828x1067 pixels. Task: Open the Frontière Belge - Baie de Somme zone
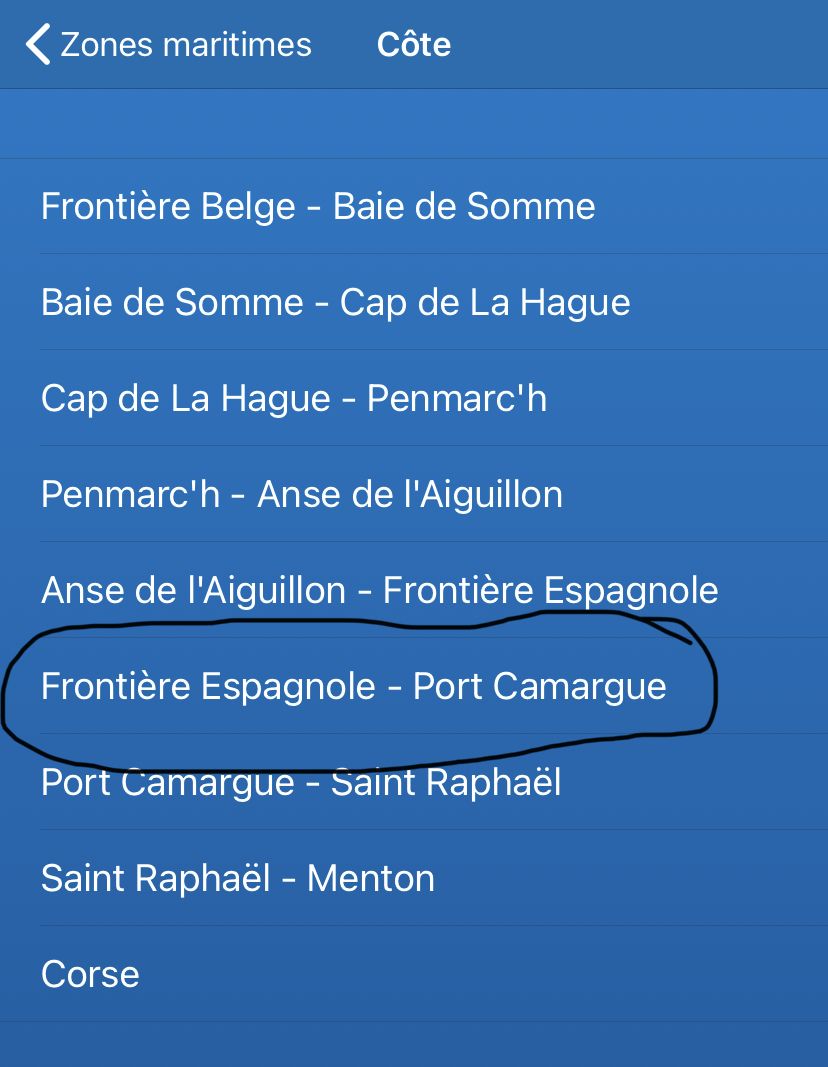pos(318,206)
